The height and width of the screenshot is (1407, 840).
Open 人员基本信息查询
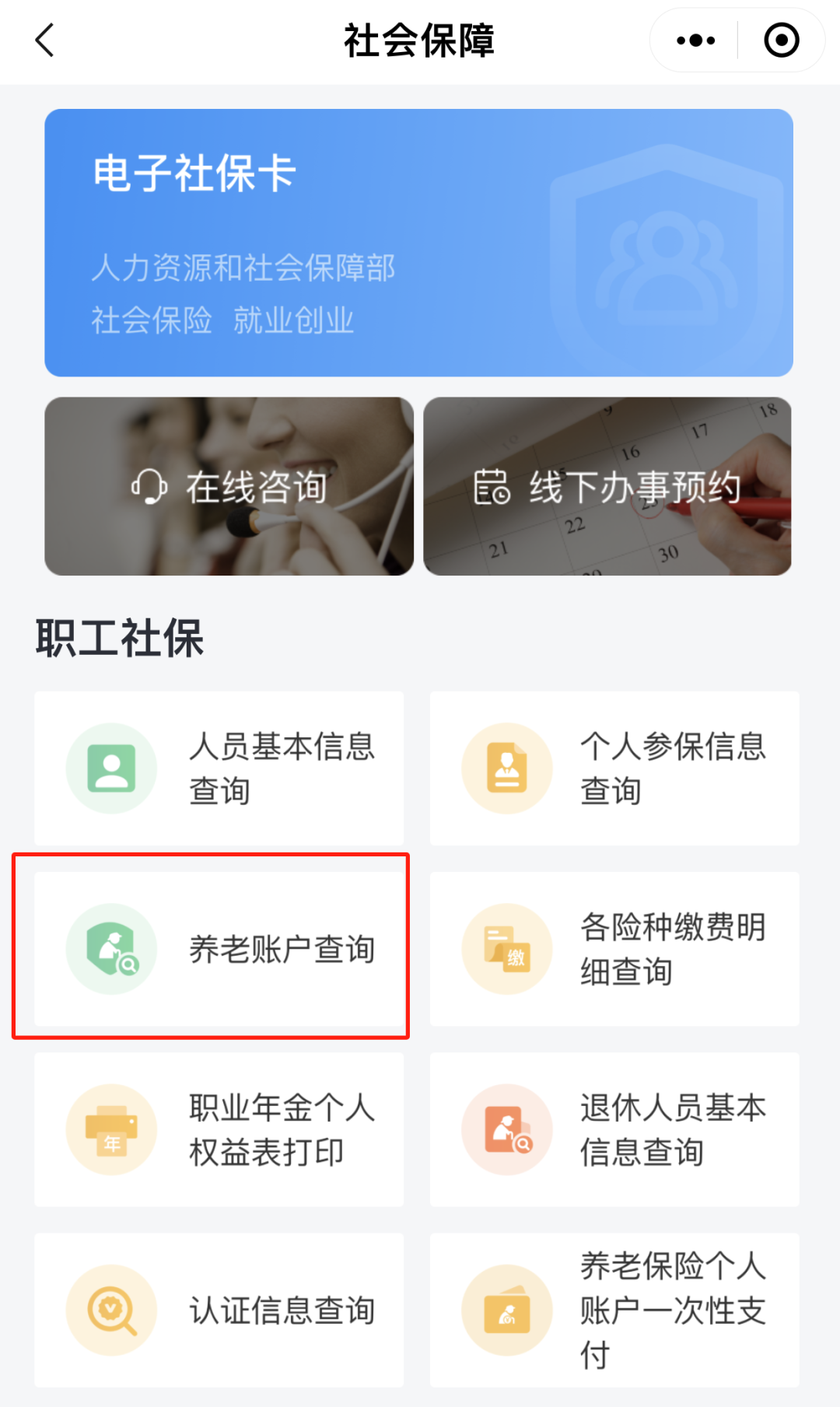(219, 768)
